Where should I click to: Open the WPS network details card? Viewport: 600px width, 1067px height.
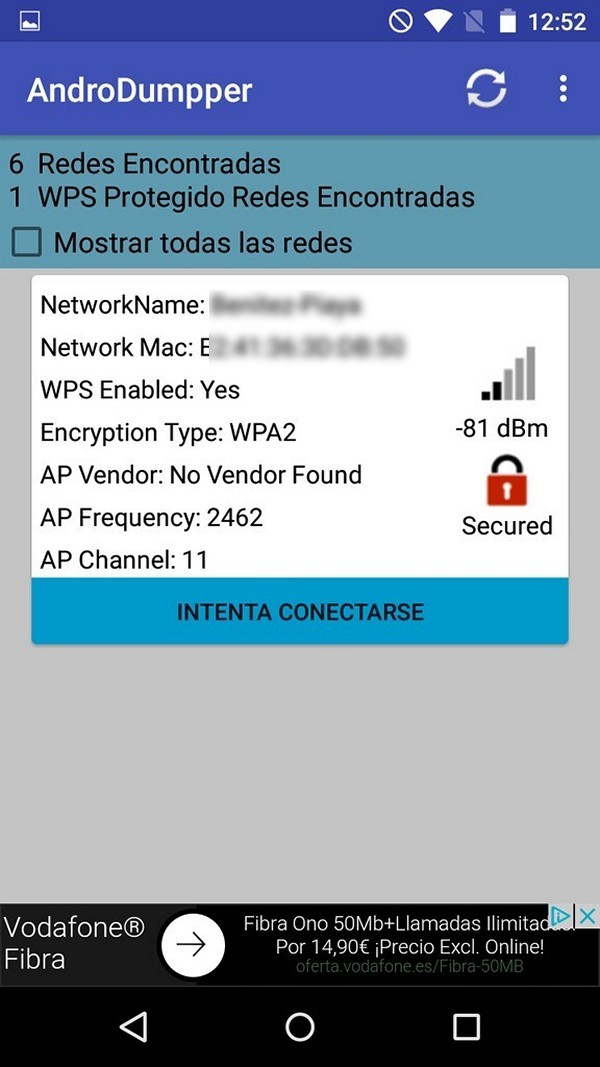tap(300, 427)
